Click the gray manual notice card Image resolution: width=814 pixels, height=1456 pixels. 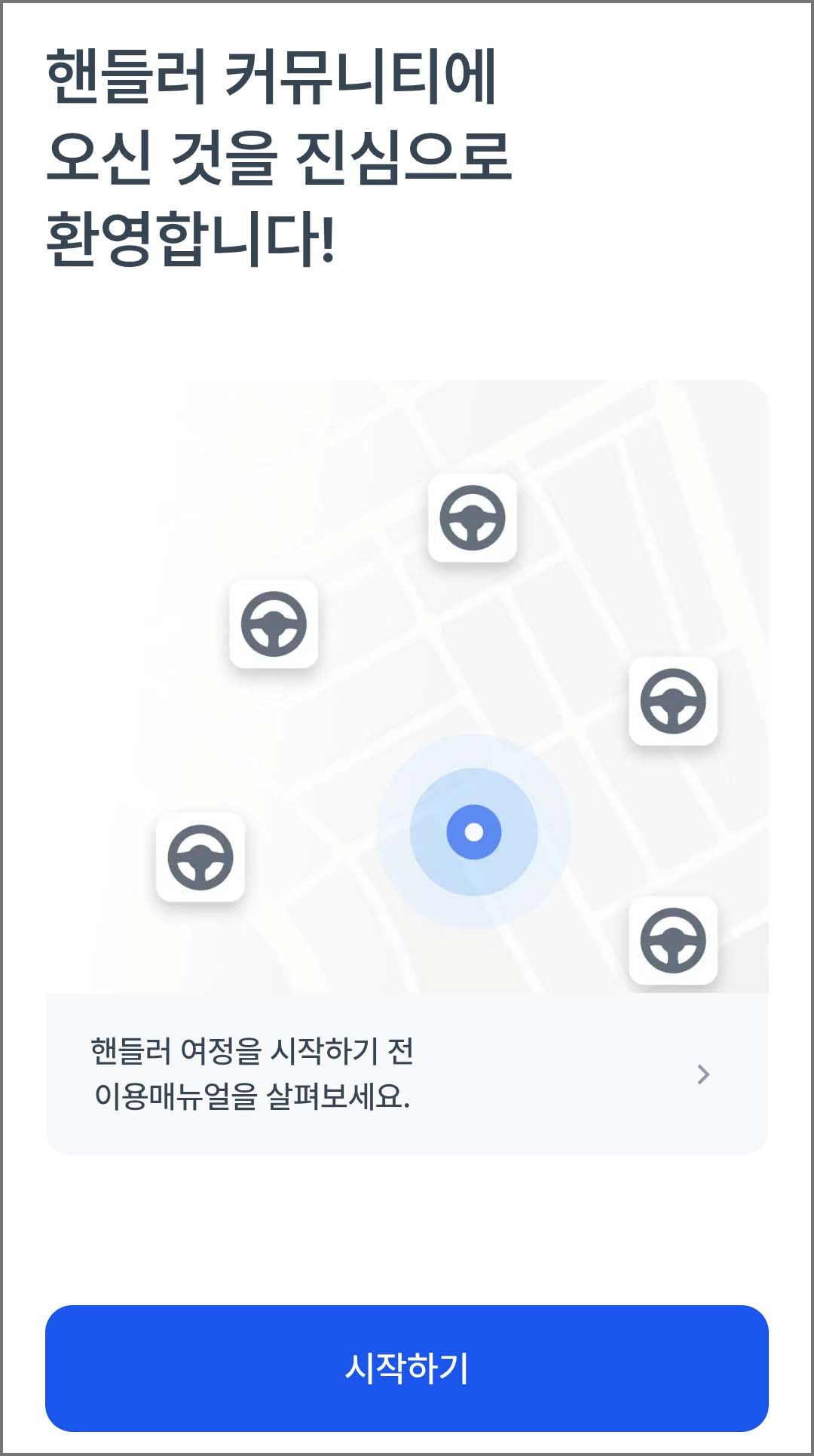click(407, 1075)
